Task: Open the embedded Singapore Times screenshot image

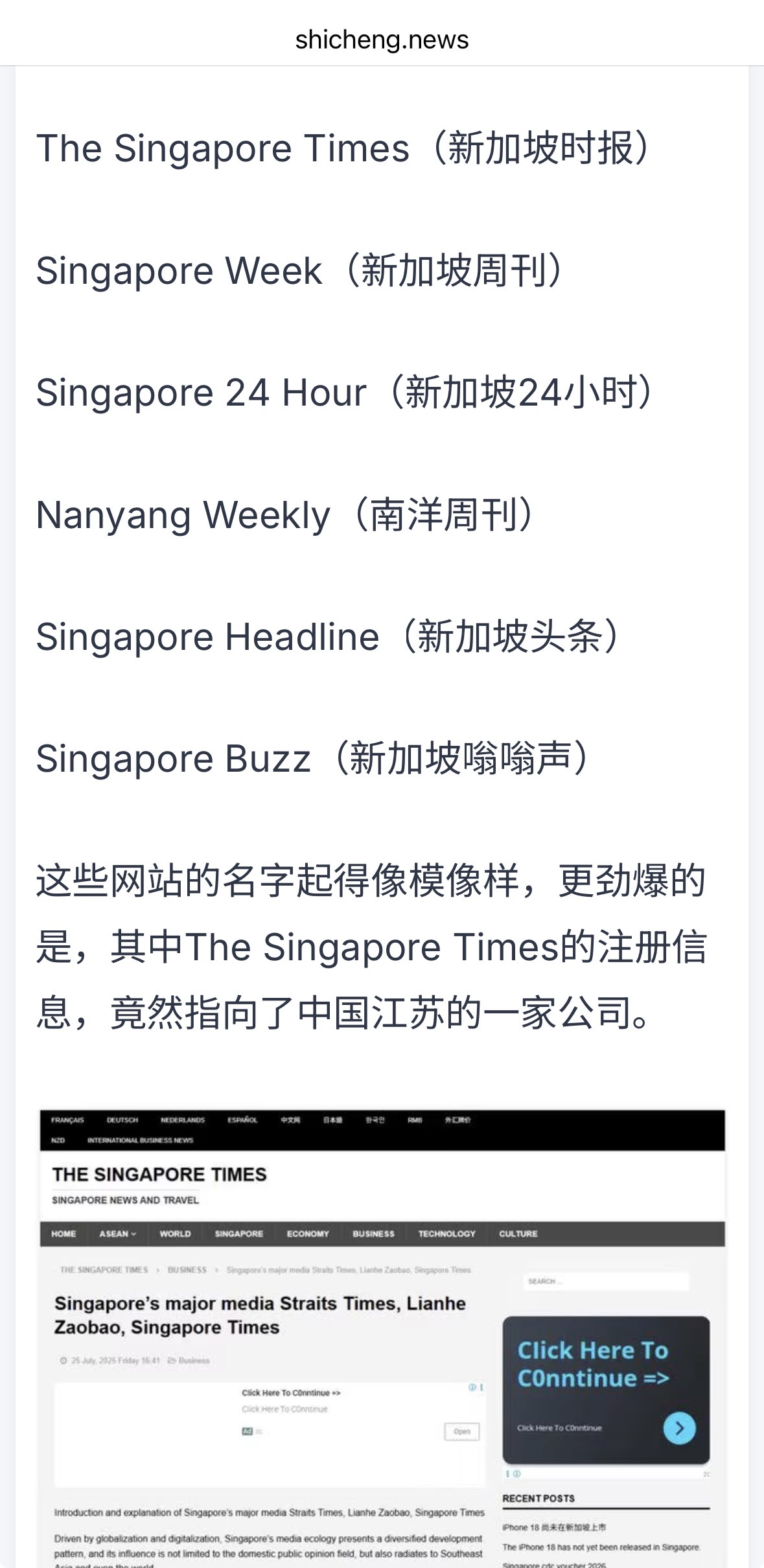Action: (382, 1338)
